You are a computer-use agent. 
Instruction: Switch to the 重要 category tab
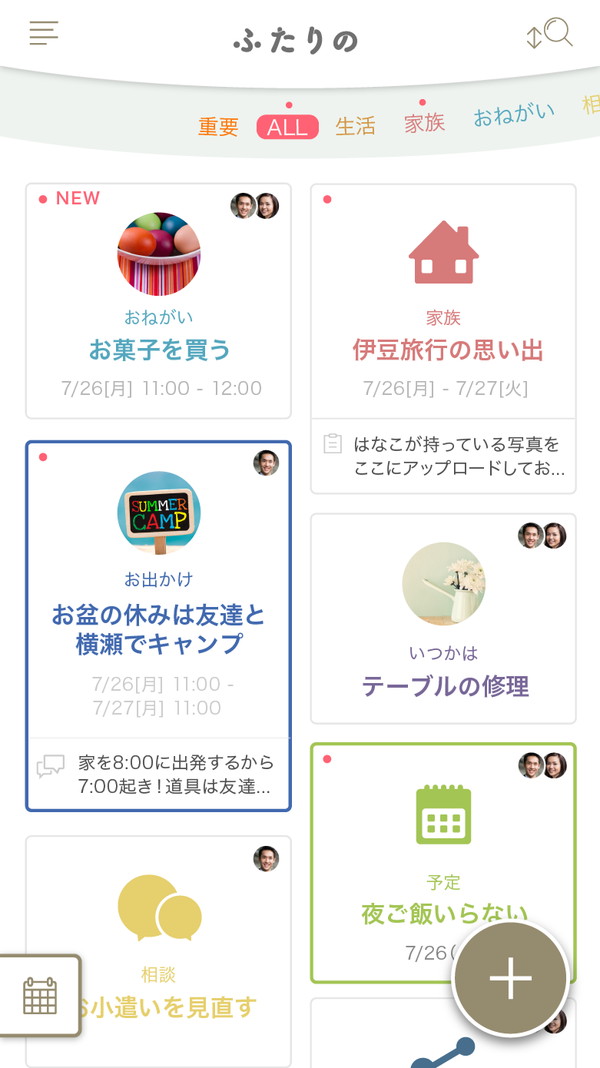(x=218, y=127)
